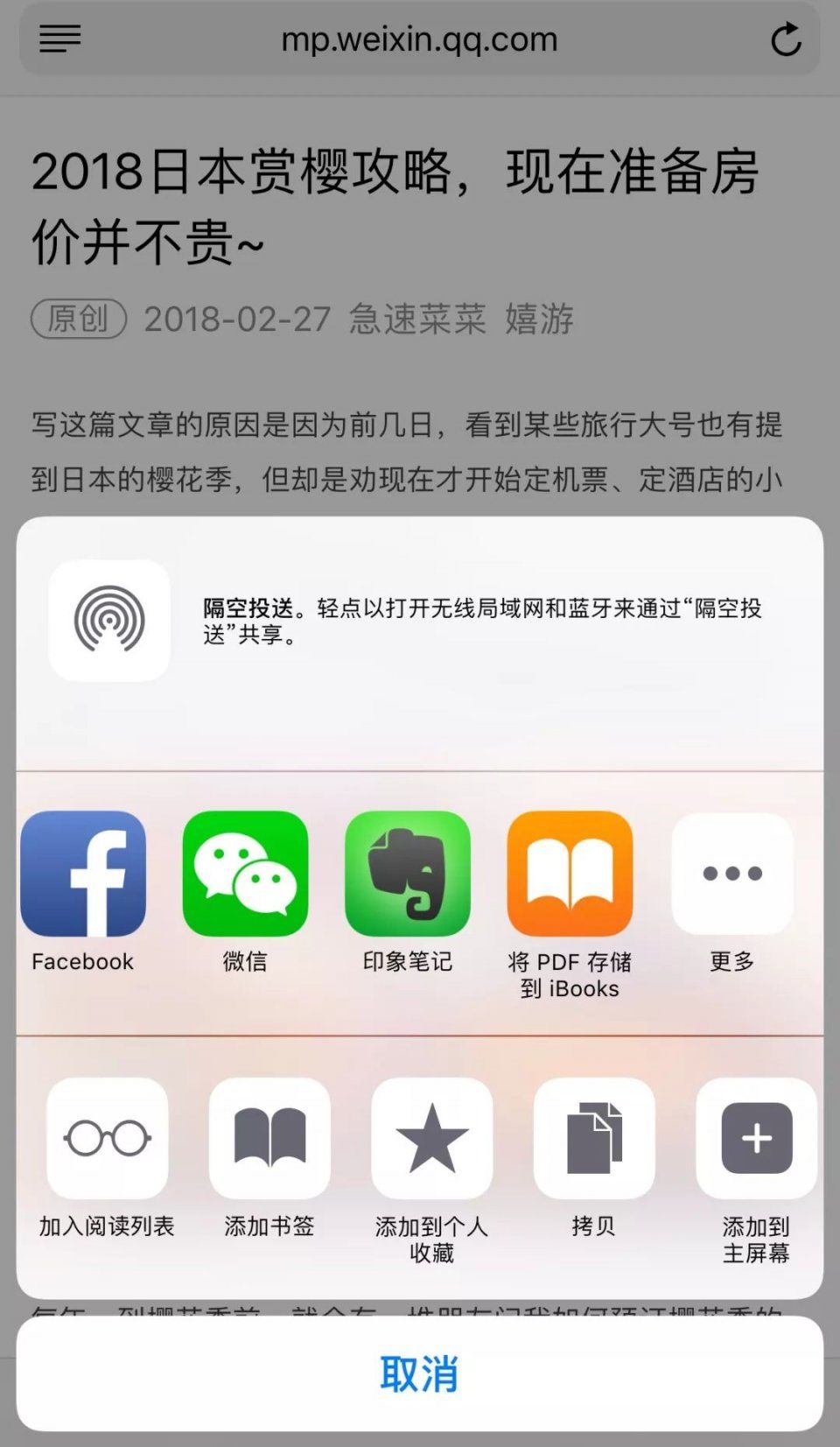Copy the link with 拷贝
840x1447 pixels.
coord(594,1138)
